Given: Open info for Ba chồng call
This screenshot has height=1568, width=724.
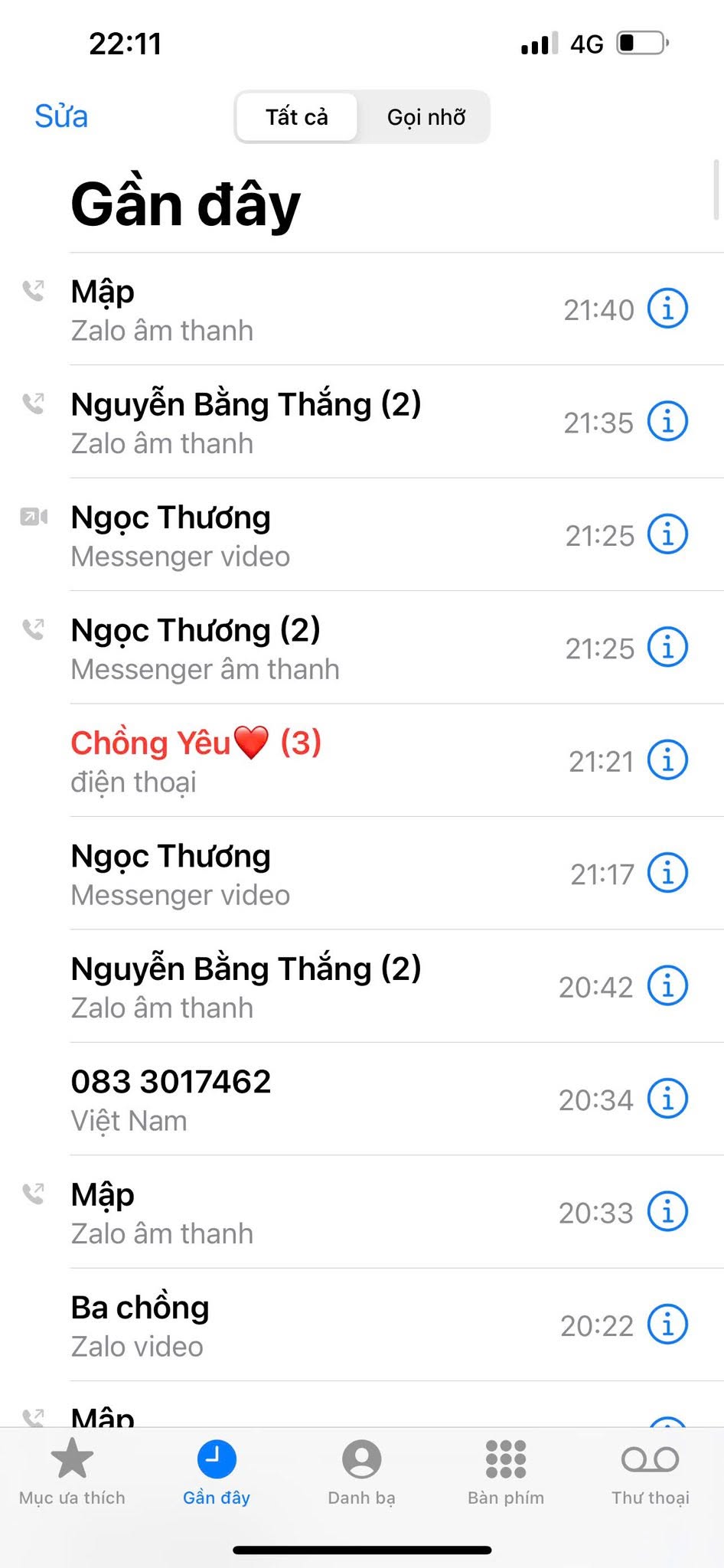Looking at the screenshot, I should 667,1325.
